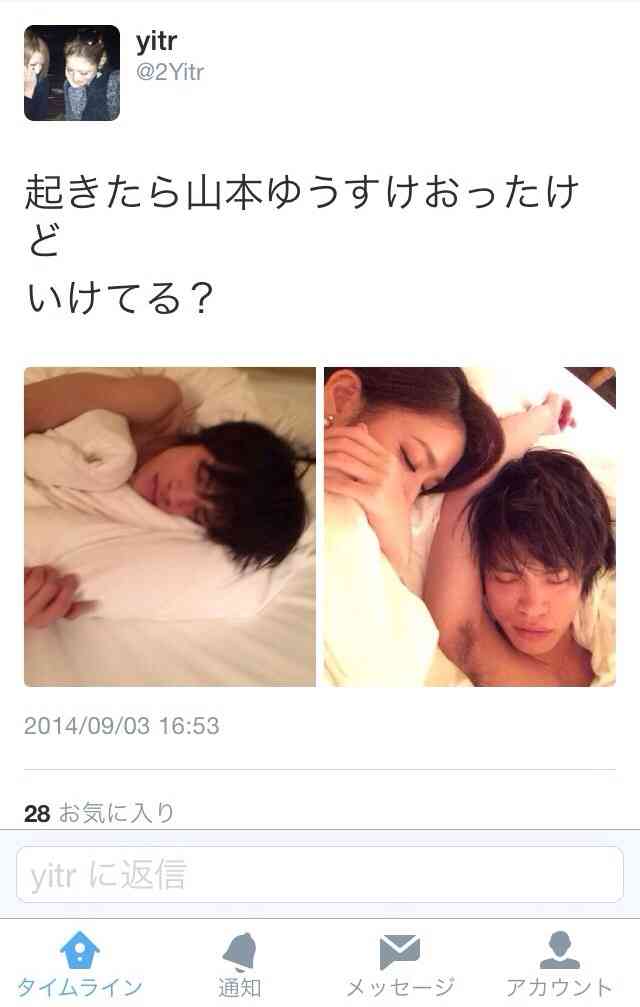Viewport: 640px width, 1007px height.
Task: Switch to the タイムライン tab
Action: [x=80, y=963]
